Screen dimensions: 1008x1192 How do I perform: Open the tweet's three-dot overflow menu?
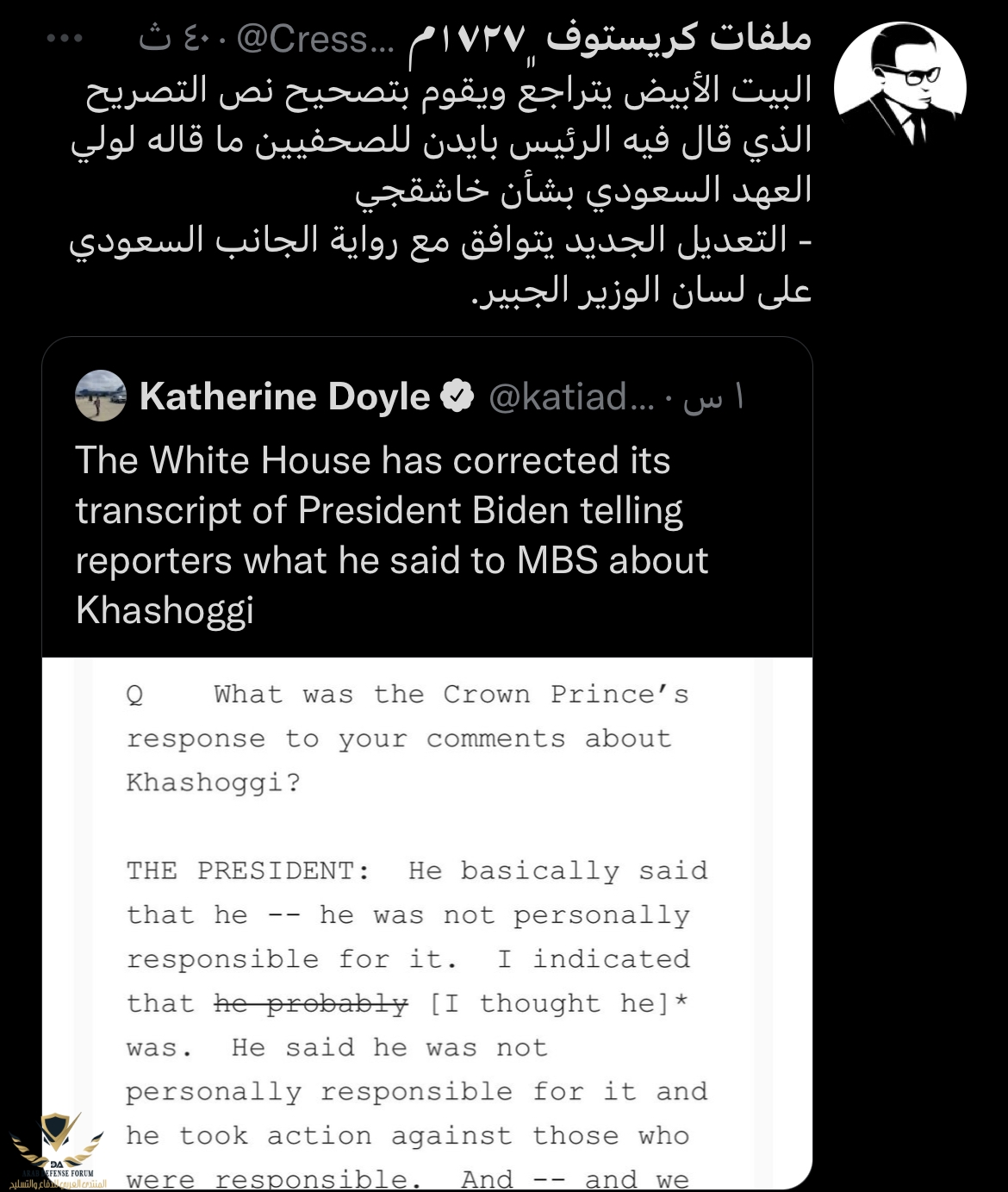(65, 39)
